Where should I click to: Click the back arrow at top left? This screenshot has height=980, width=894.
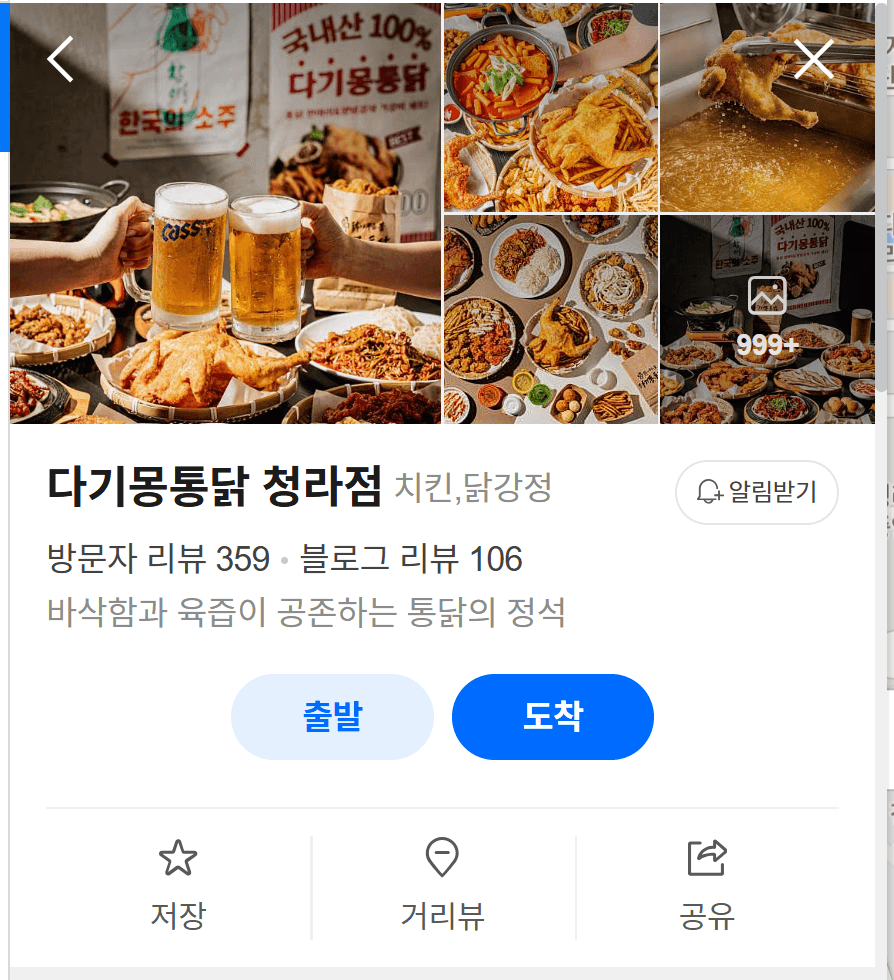pos(58,57)
